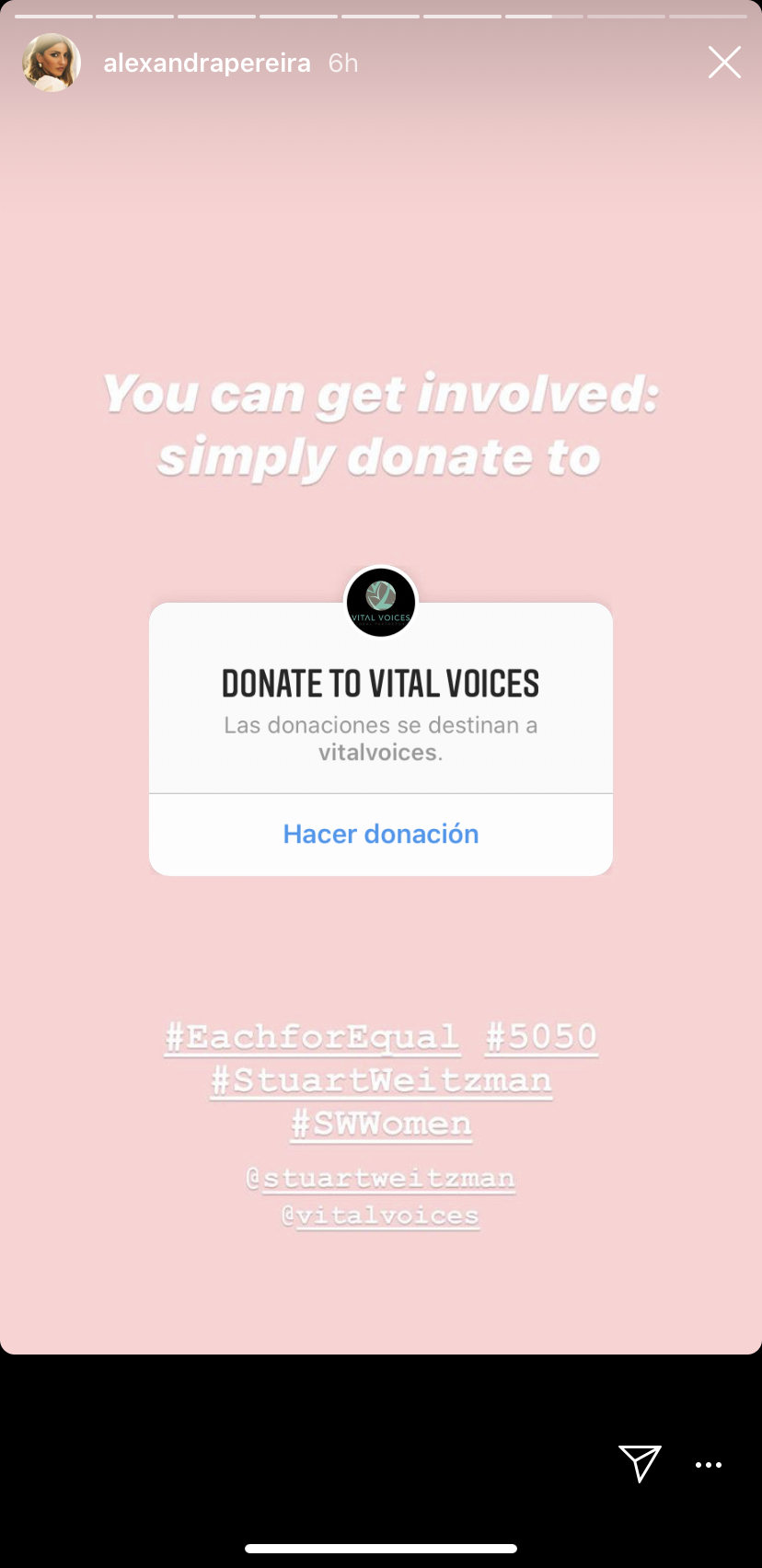The image size is (762, 1568).
Task: Visit the @stuartweitzman mention
Action: click(x=381, y=1179)
